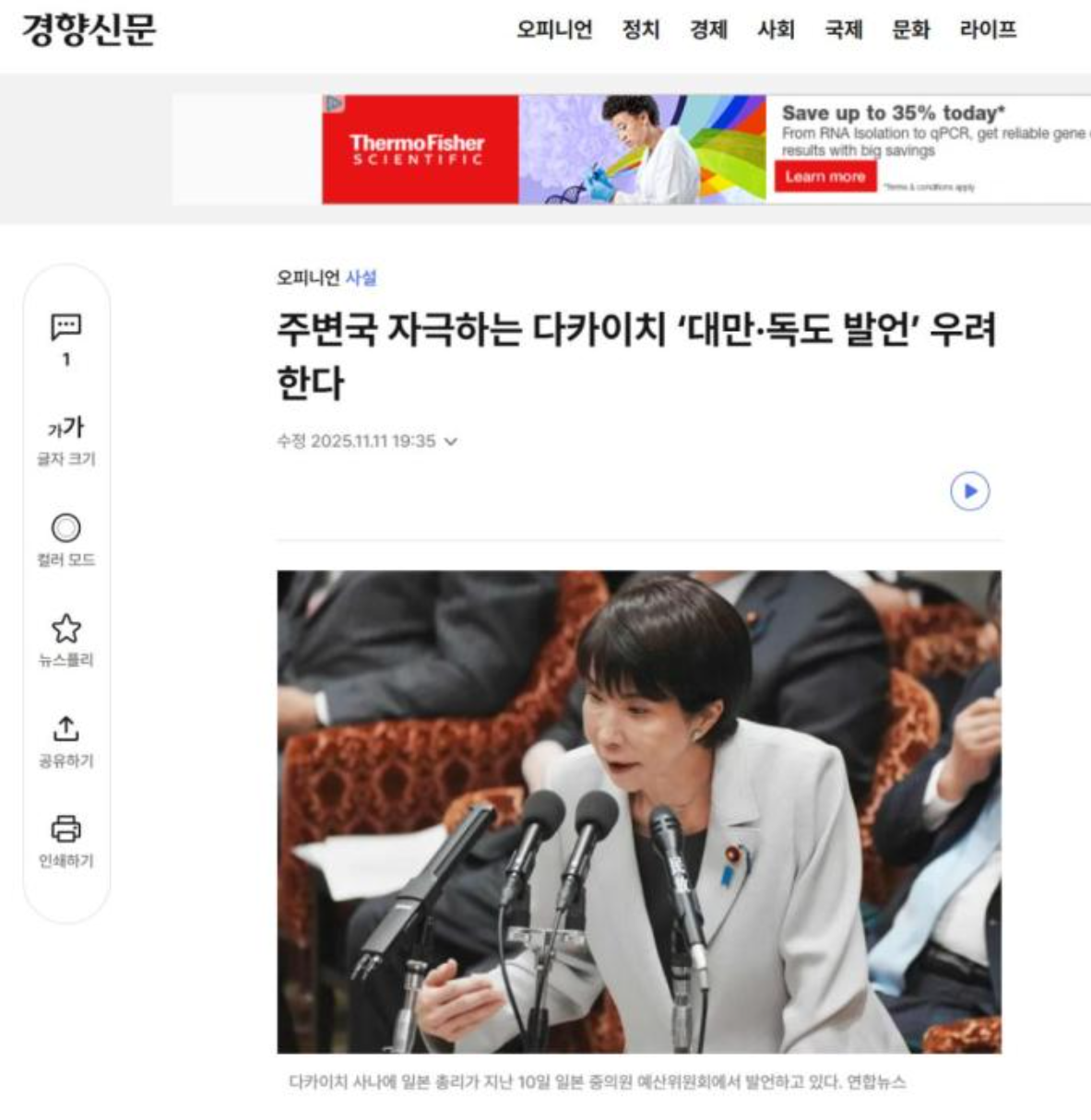1091x1120 pixels.
Task: Select the 사회 section
Action: (x=776, y=29)
